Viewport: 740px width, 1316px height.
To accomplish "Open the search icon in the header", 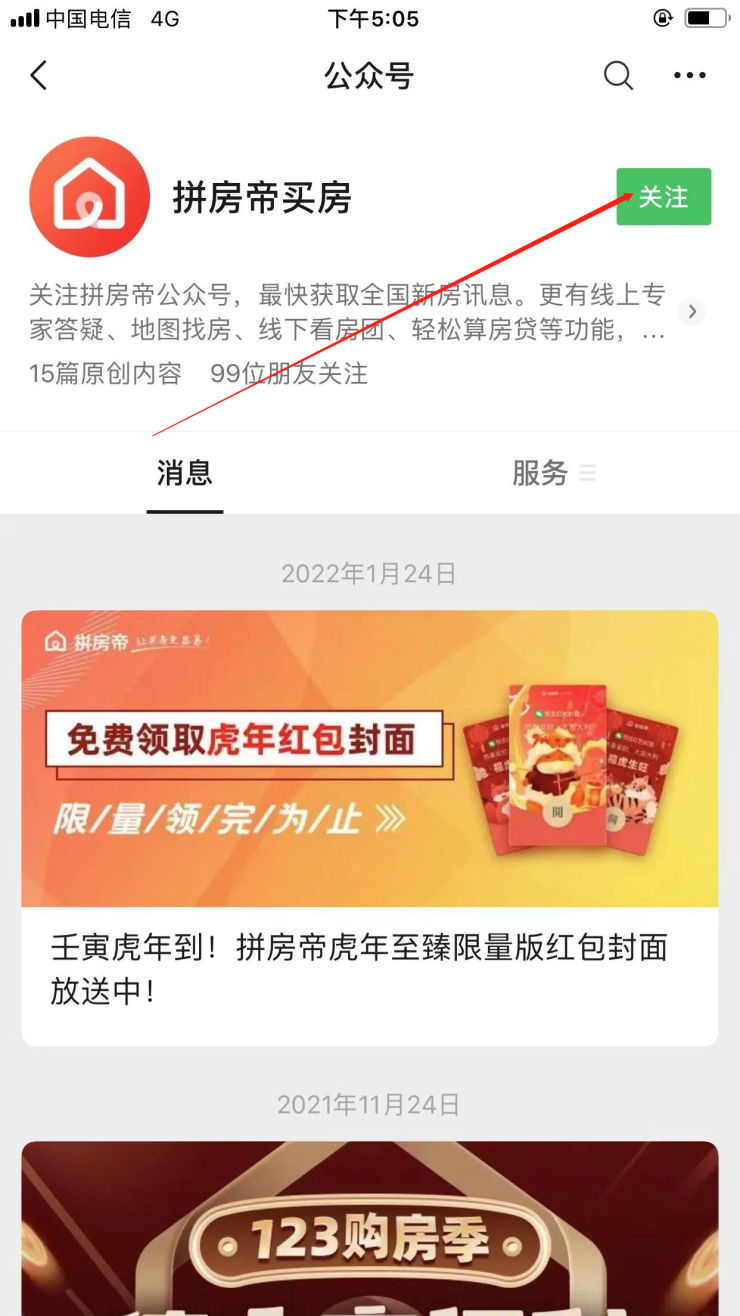I will click(618, 76).
